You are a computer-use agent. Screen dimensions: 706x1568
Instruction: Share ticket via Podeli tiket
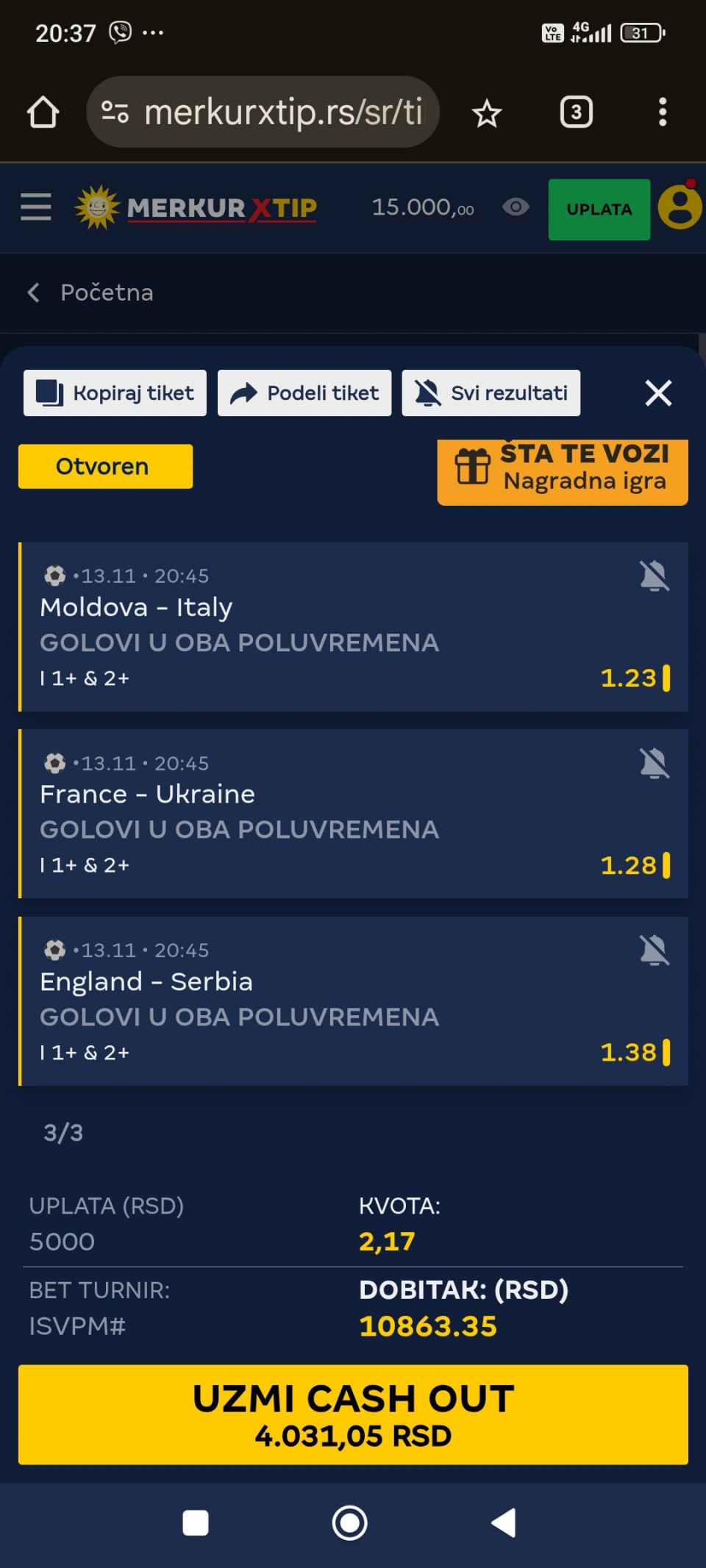(304, 393)
